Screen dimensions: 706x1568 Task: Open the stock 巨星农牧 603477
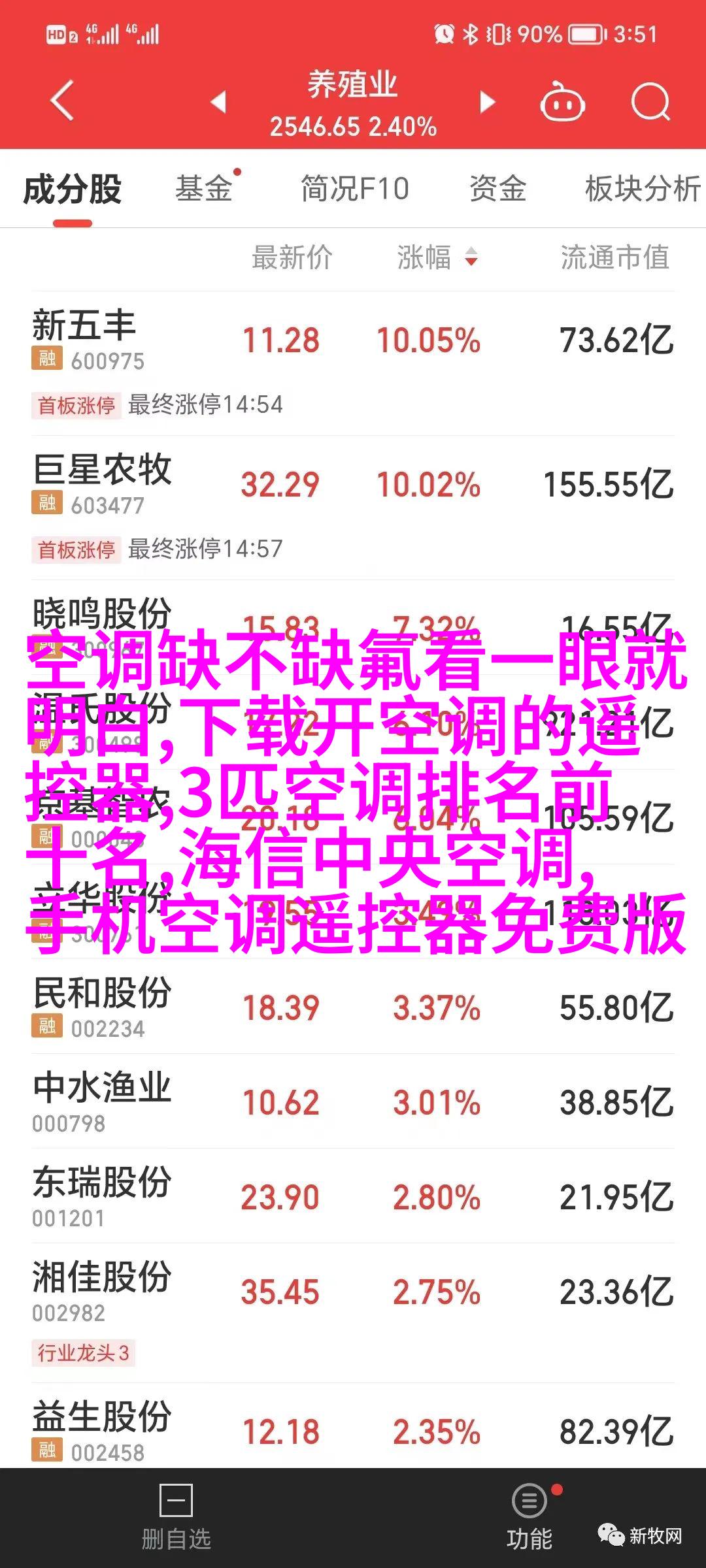353,508
